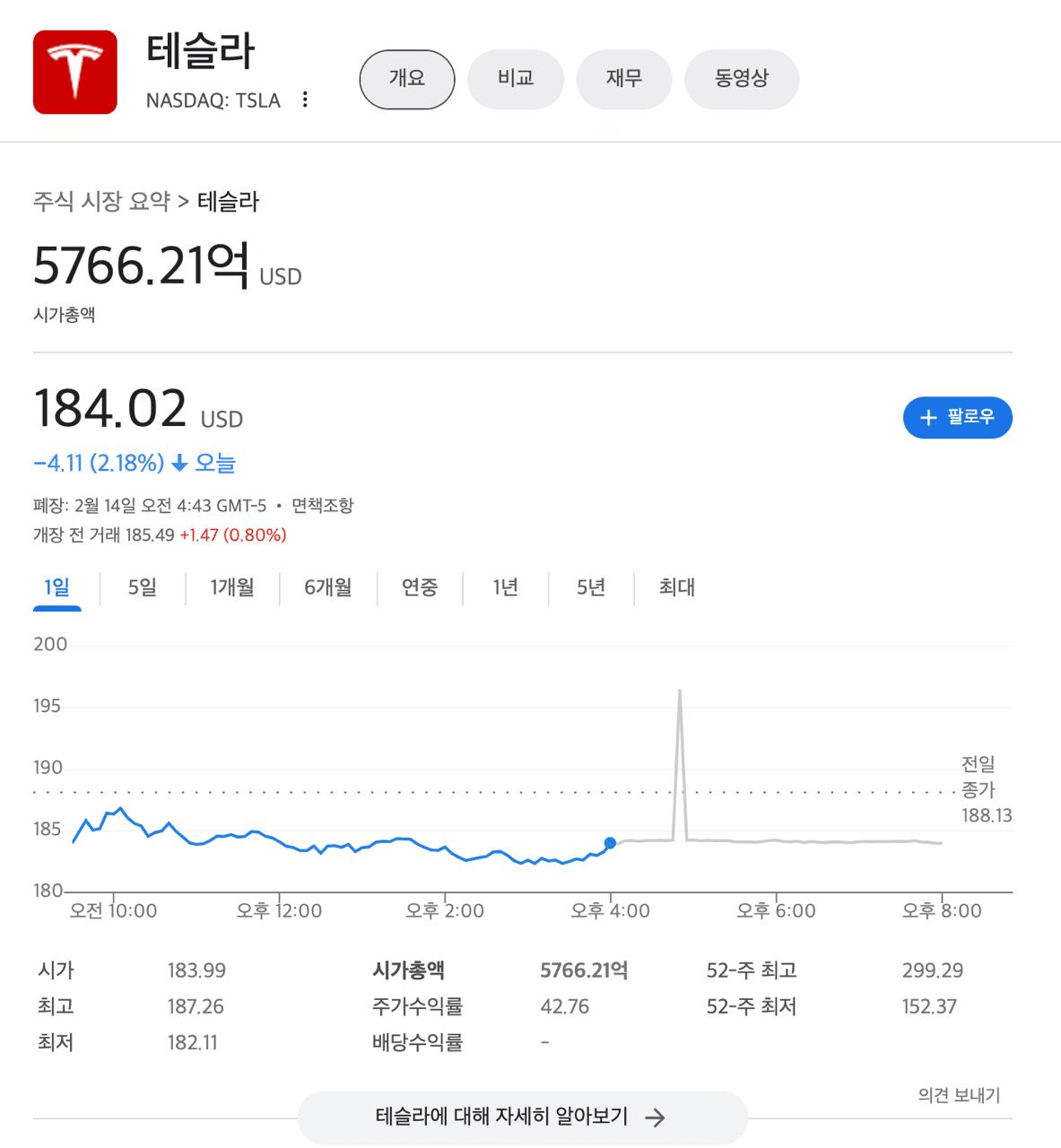The height and width of the screenshot is (1148, 1061).
Task: Switch chart to 5일 range
Action: pos(142,587)
